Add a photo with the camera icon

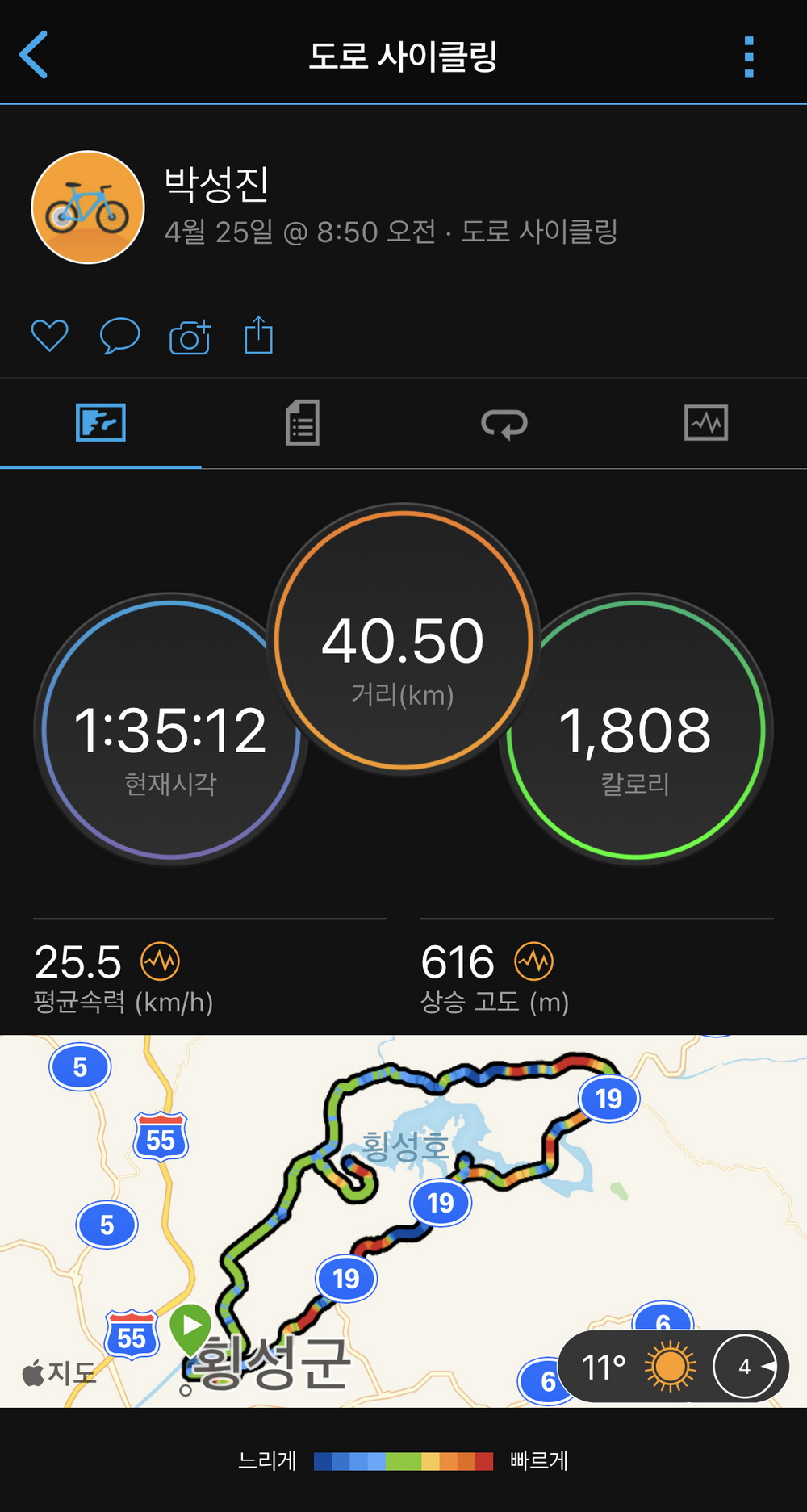point(190,336)
